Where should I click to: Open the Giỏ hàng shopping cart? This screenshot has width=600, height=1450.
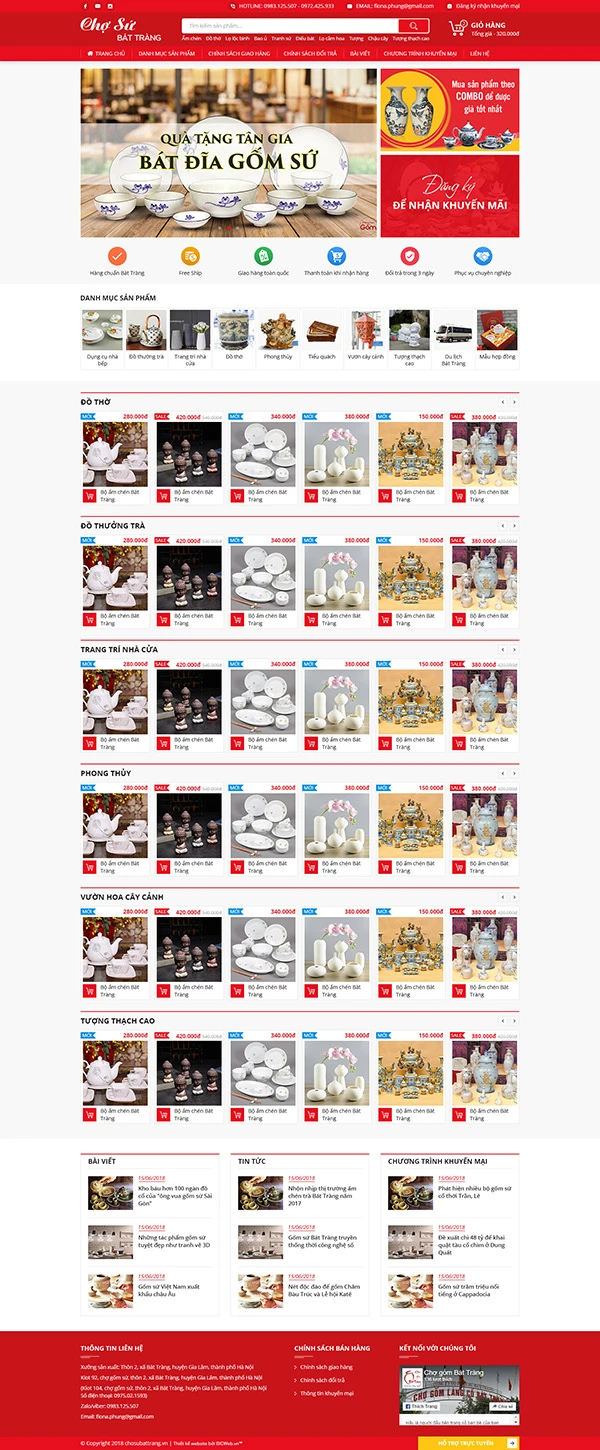pos(485,28)
